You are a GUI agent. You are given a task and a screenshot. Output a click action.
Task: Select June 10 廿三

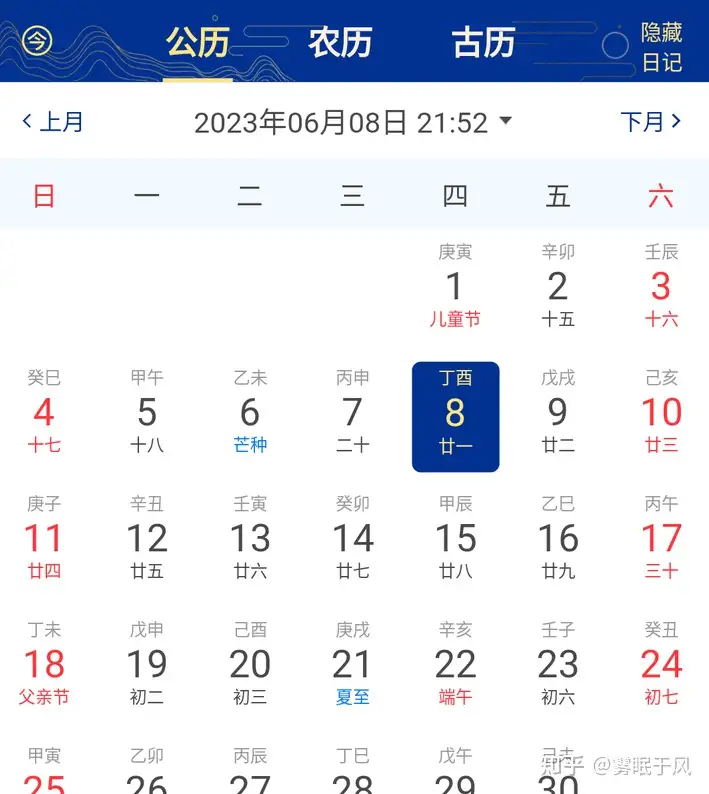661,413
